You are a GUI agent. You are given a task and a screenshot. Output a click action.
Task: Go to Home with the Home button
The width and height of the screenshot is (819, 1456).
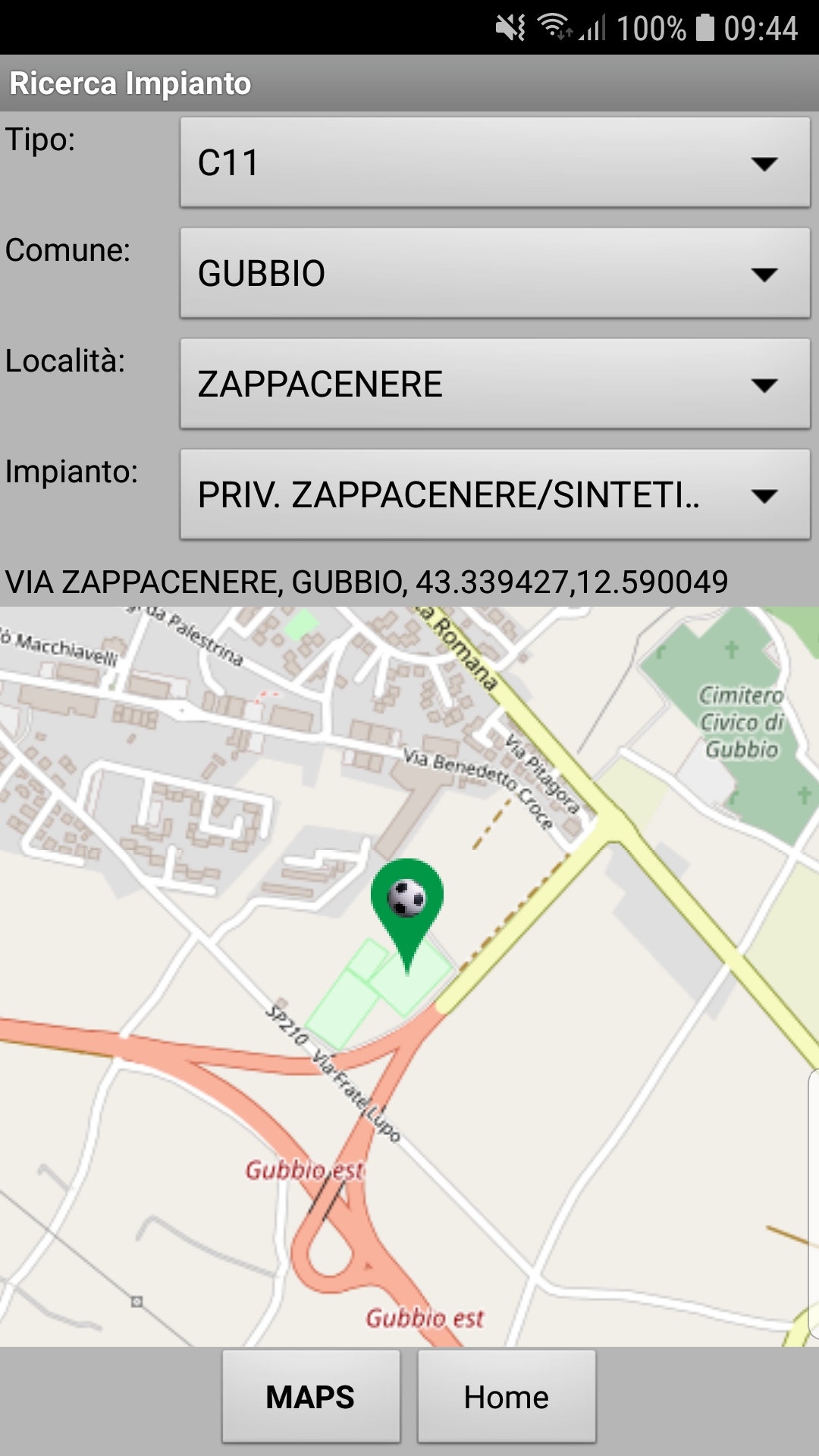pyautogui.click(x=507, y=1396)
